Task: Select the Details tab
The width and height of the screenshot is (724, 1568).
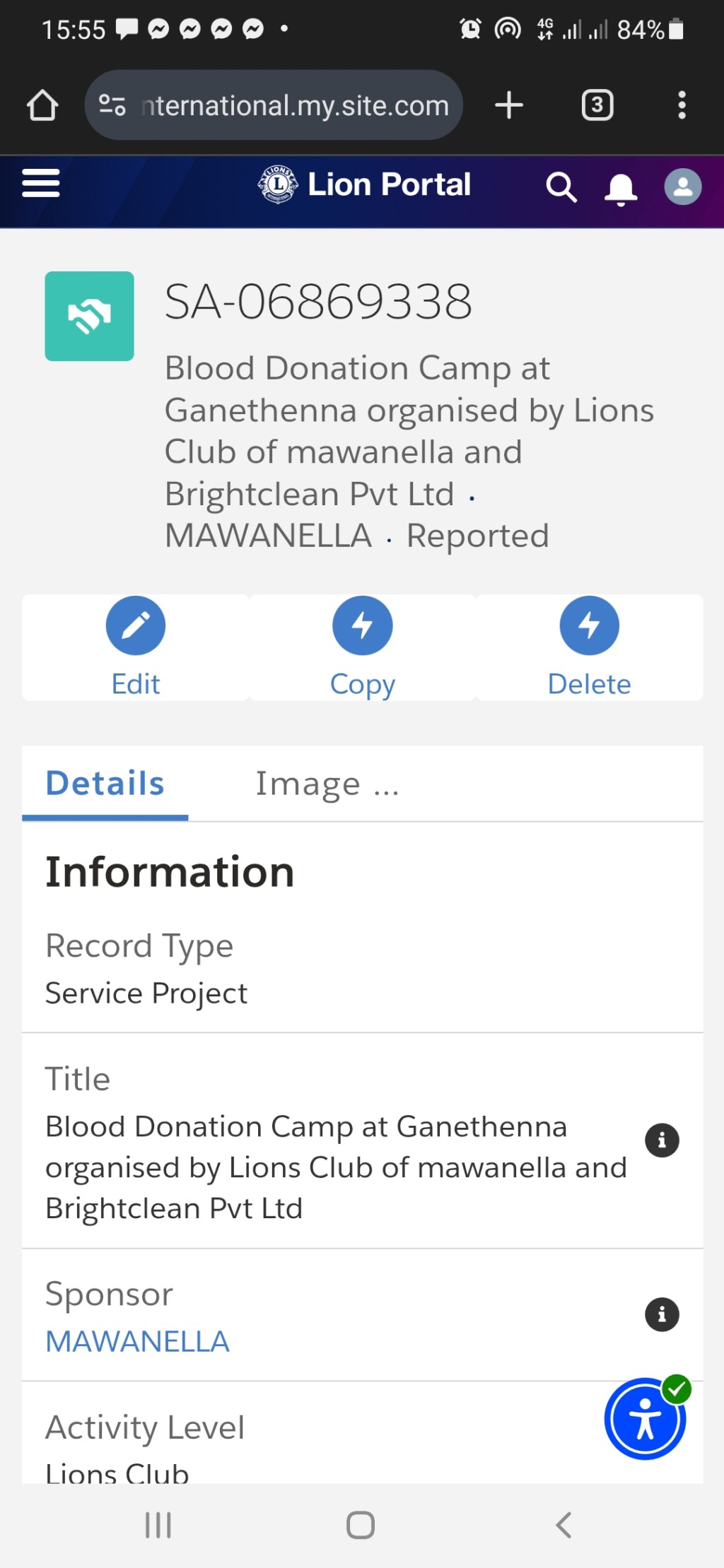Action: (105, 784)
